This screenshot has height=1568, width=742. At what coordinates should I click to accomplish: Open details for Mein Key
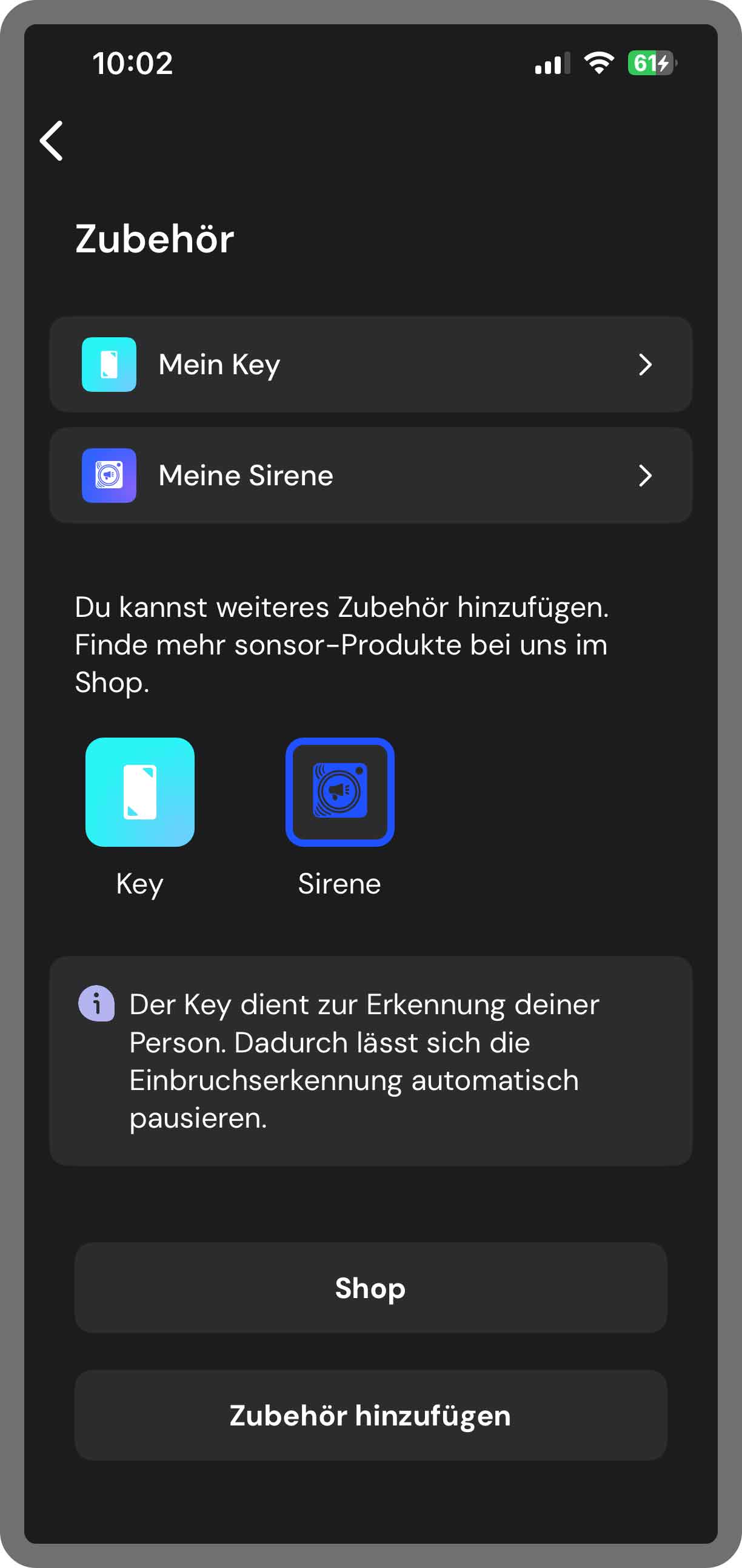371,364
